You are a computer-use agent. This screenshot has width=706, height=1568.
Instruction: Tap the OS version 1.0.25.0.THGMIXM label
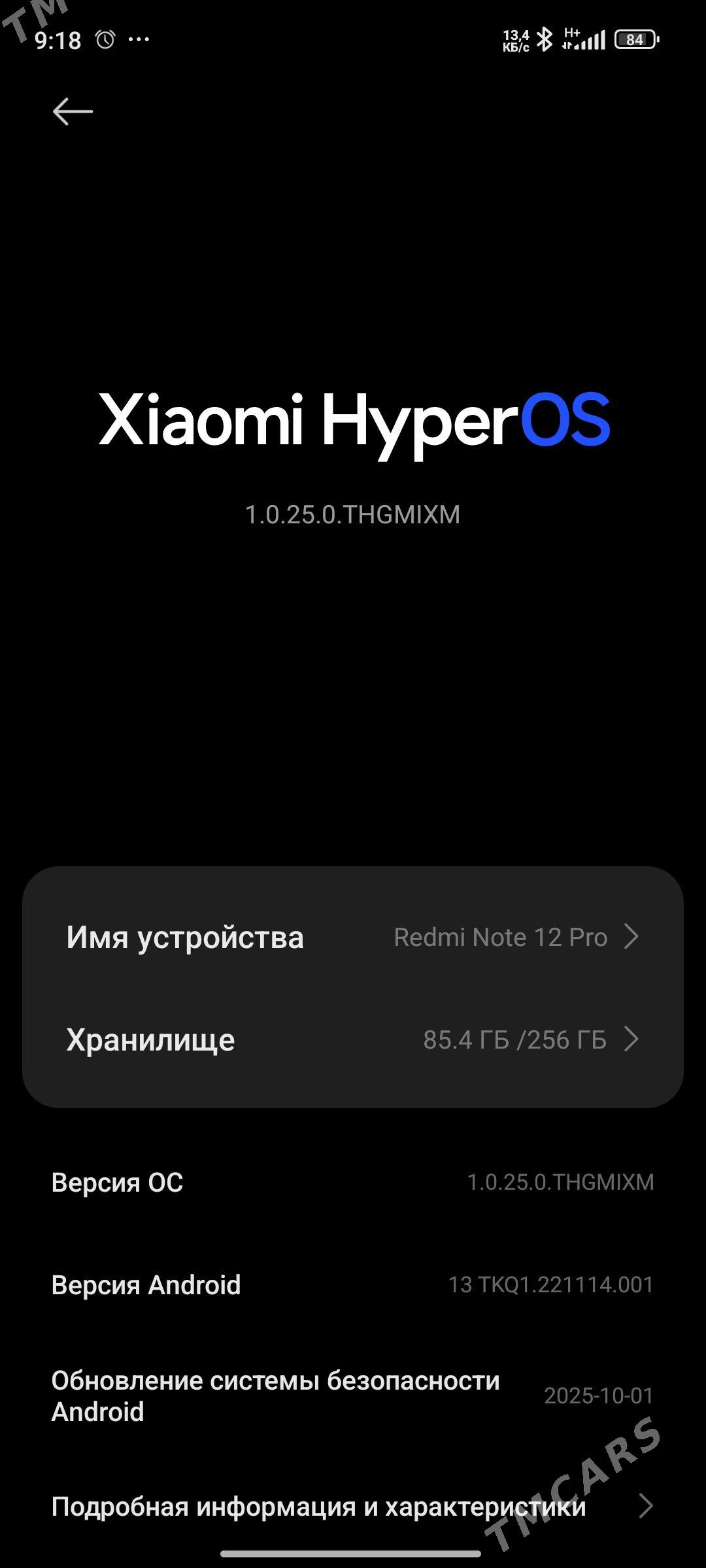click(x=353, y=514)
